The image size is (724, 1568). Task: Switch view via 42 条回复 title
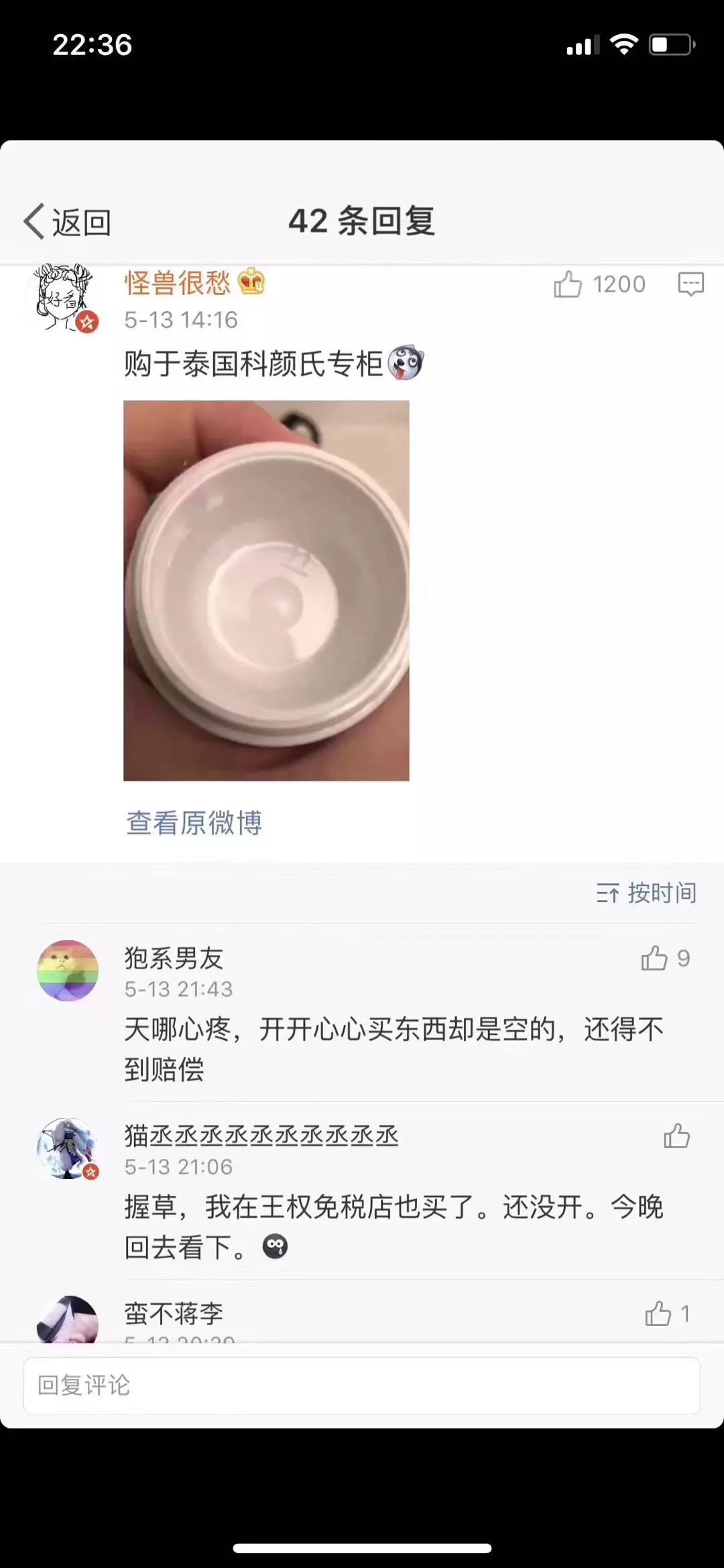click(362, 221)
